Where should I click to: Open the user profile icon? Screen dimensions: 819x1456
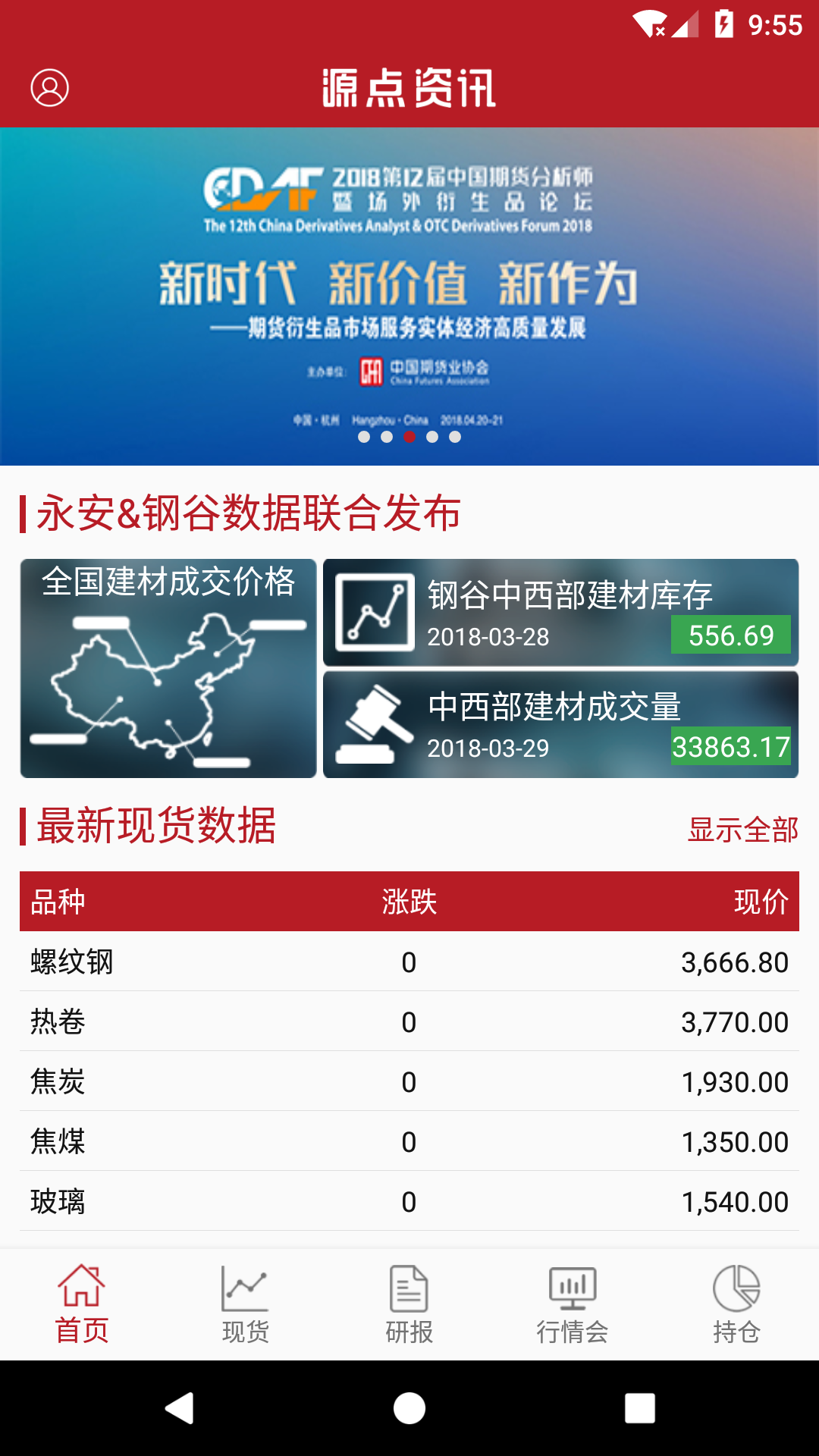tap(49, 88)
